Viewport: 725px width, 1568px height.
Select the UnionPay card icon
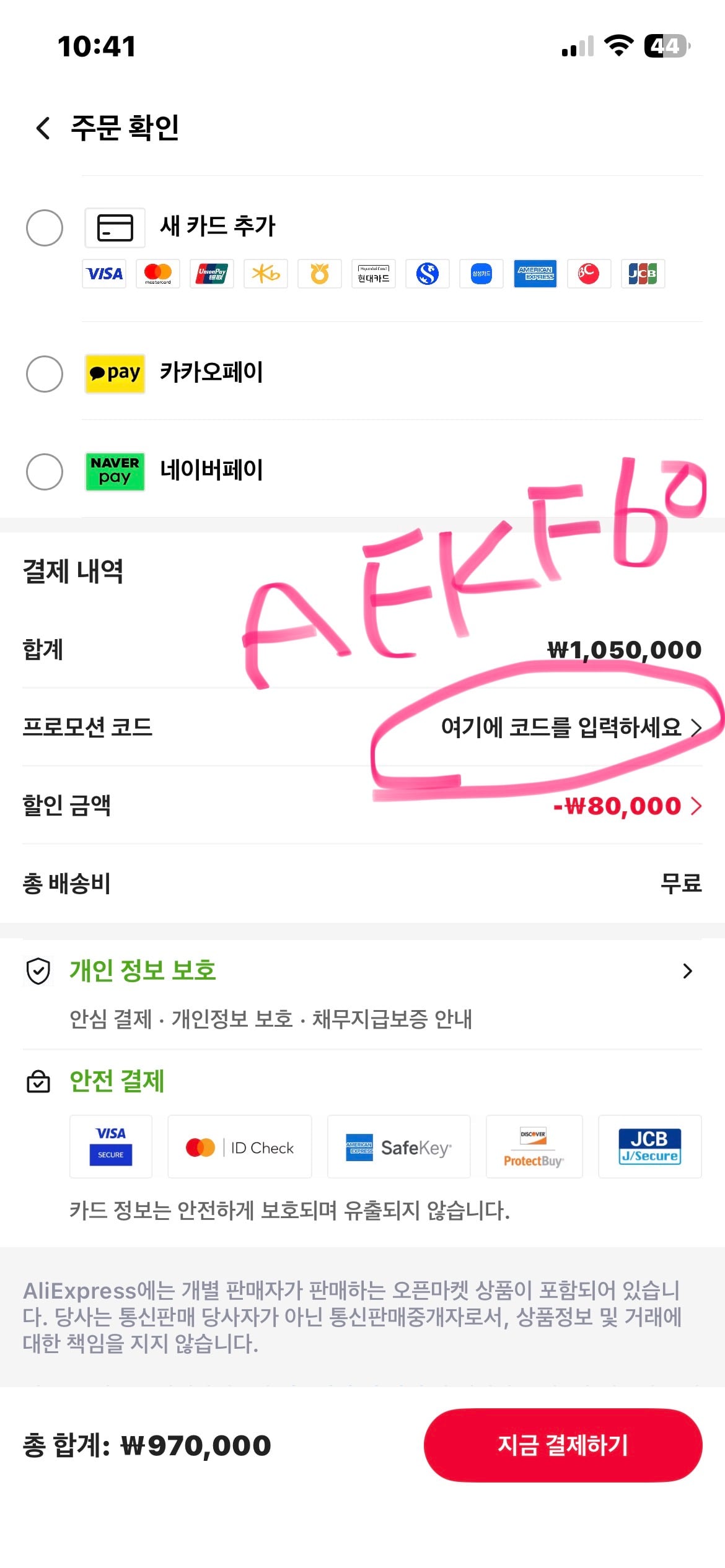pos(212,274)
